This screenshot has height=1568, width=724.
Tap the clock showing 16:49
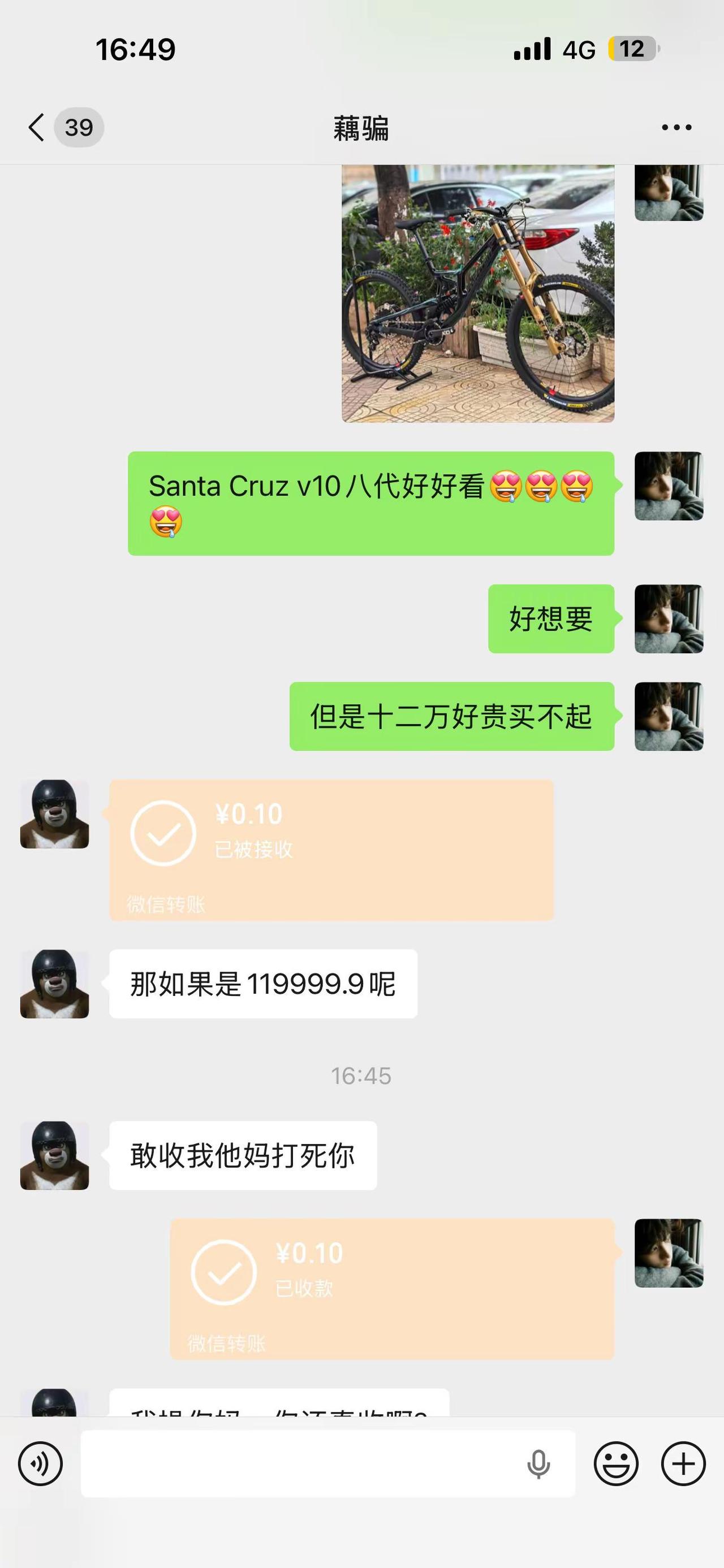[135, 49]
